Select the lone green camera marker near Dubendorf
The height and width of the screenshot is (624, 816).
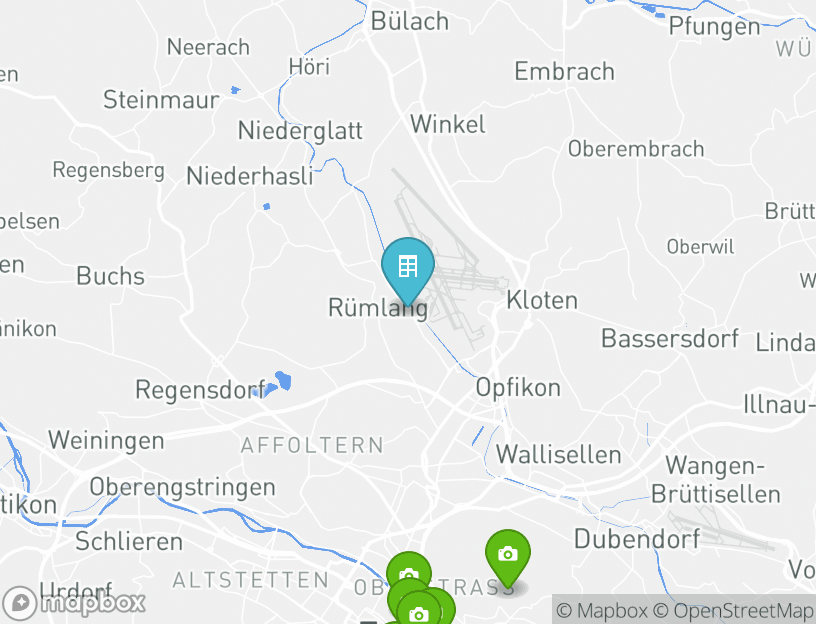point(508,555)
